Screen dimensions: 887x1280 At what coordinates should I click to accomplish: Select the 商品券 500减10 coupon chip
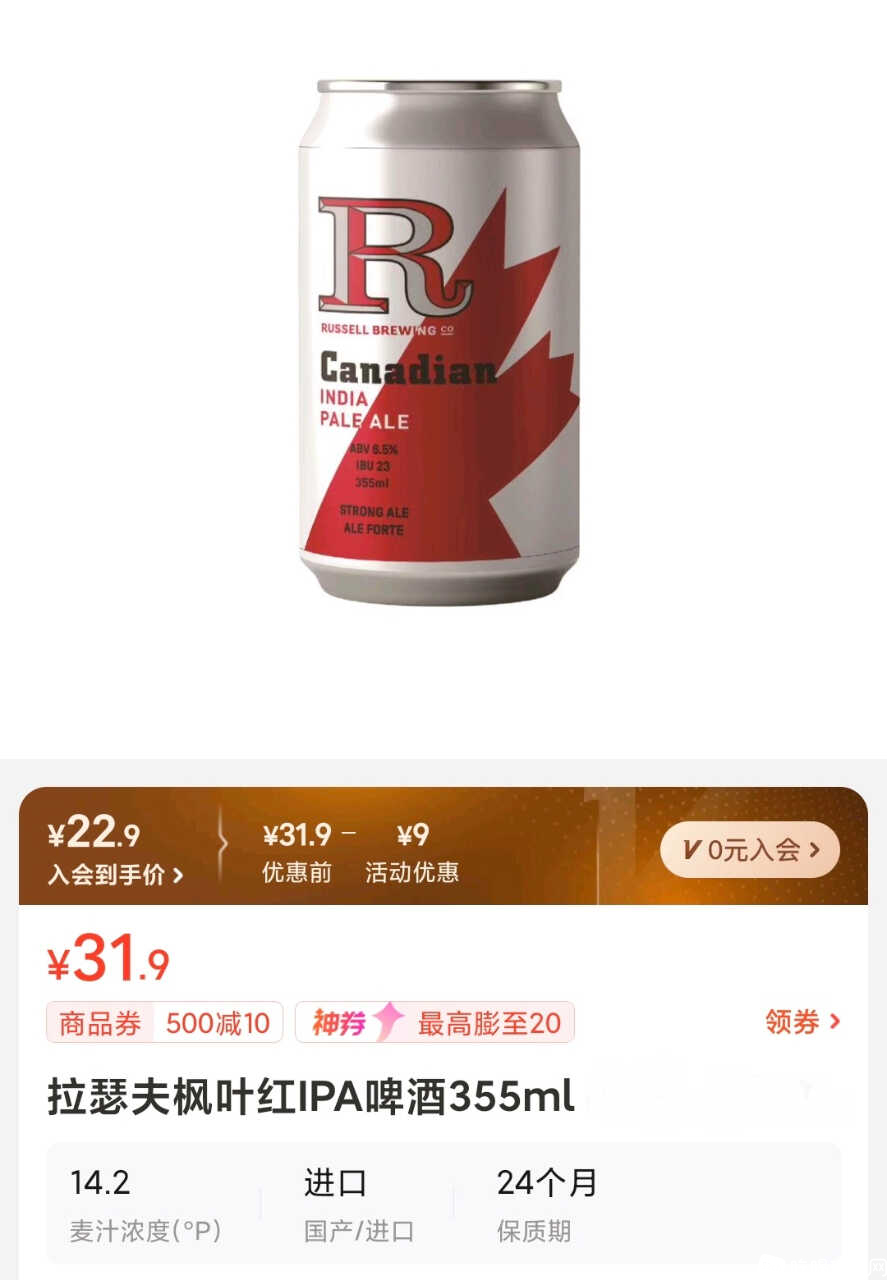point(164,1023)
